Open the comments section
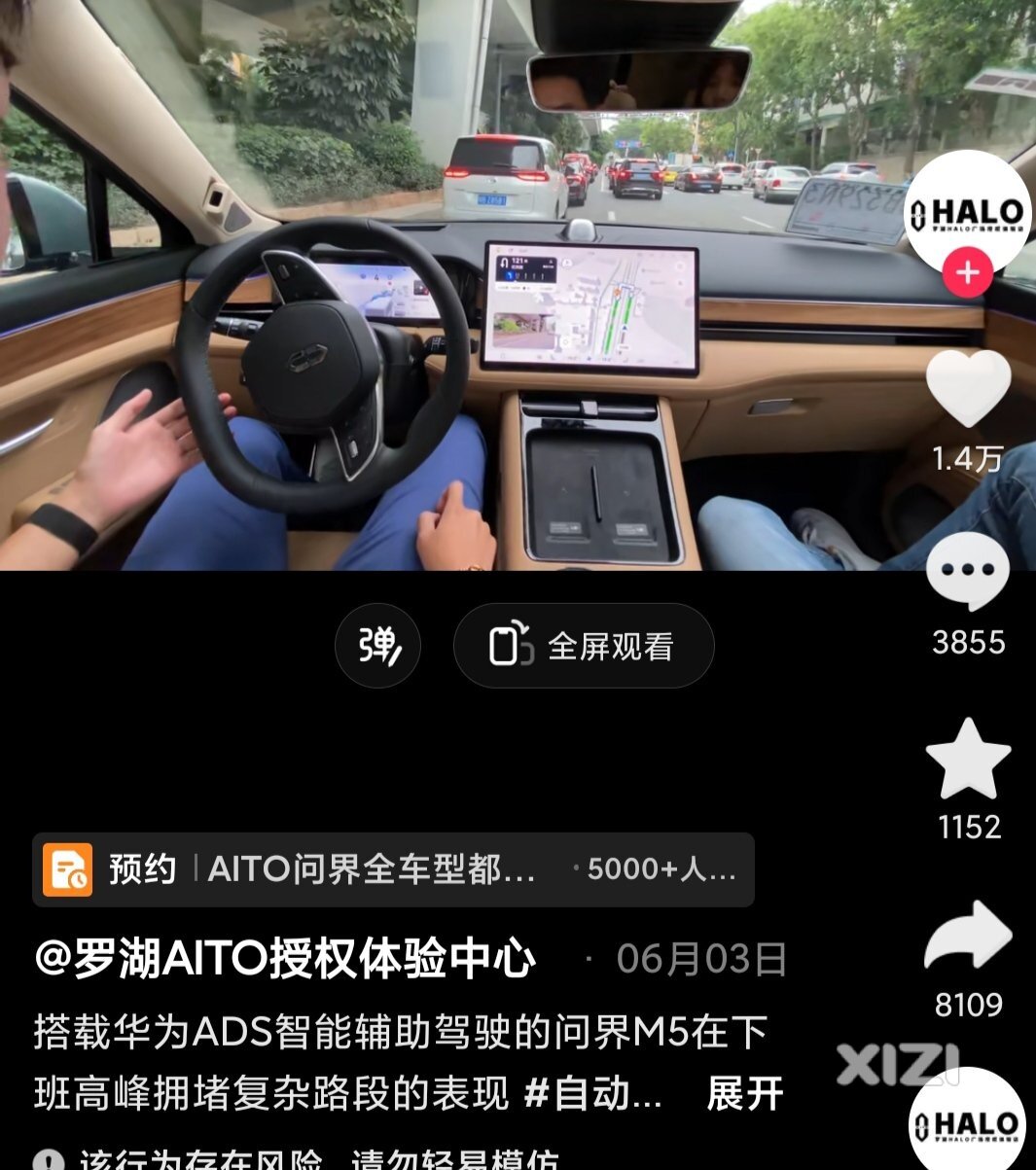Image resolution: width=1036 pixels, height=1170 pixels. click(968, 573)
